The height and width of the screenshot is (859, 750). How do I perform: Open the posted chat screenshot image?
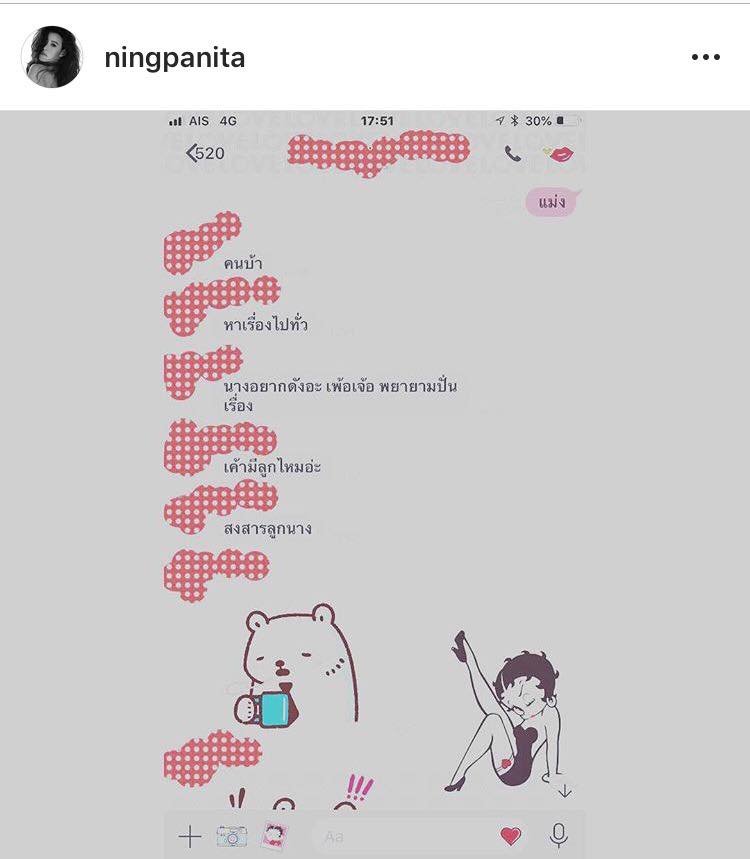pyautogui.click(x=375, y=480)
